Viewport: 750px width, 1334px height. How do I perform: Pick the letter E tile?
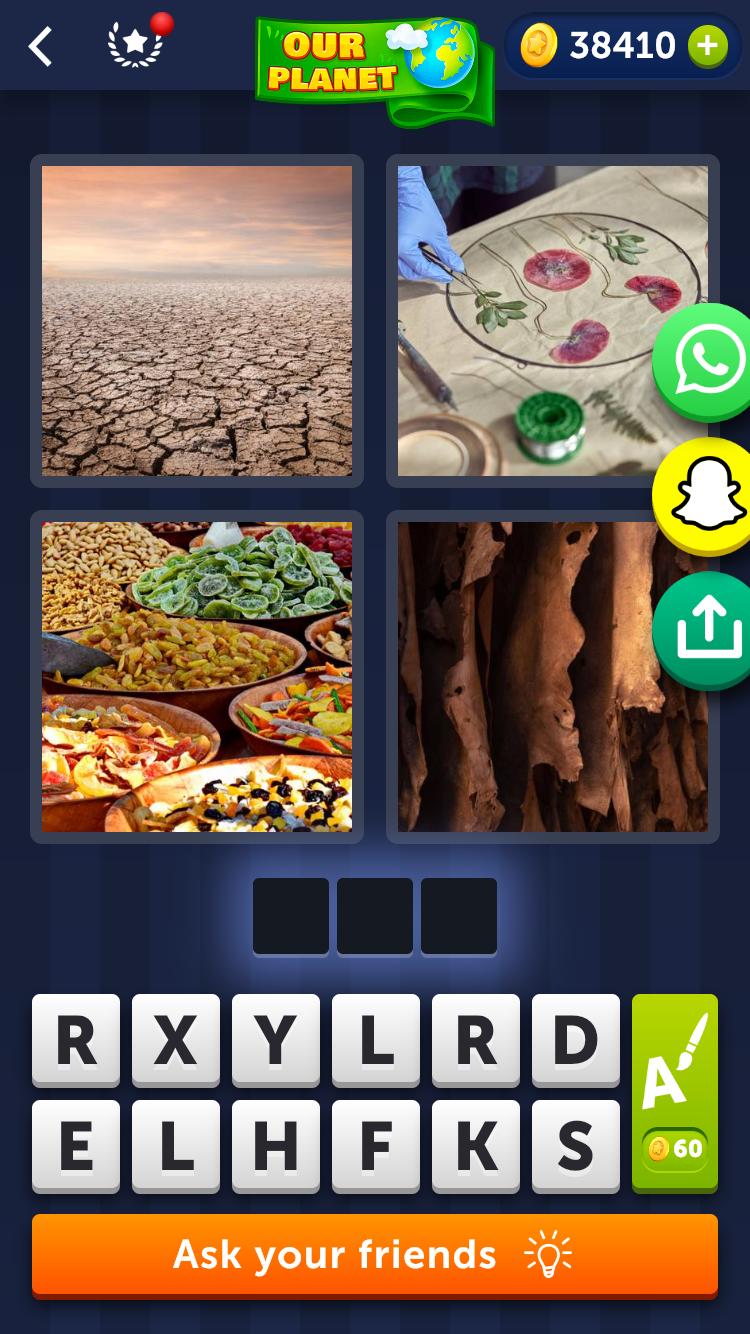coord(76,1146)
